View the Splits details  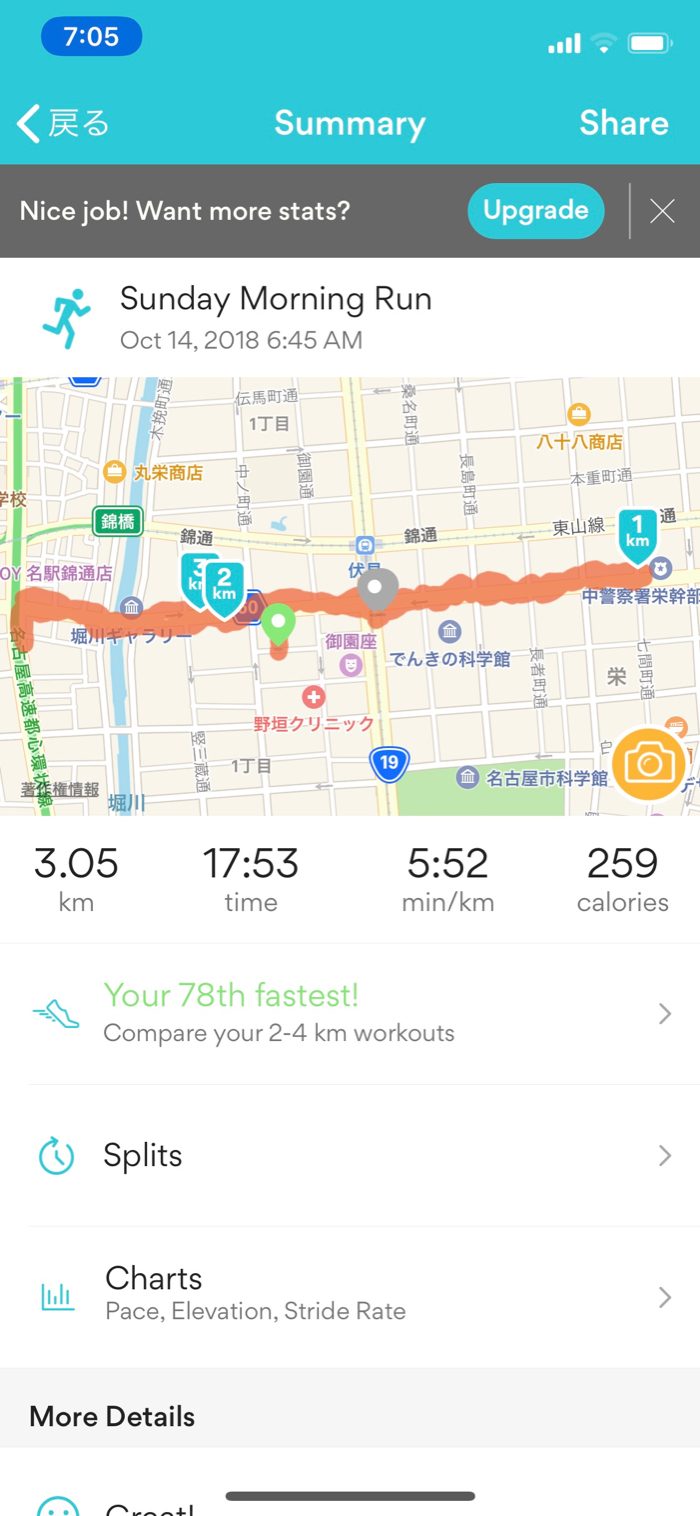tap(350, 1156)
